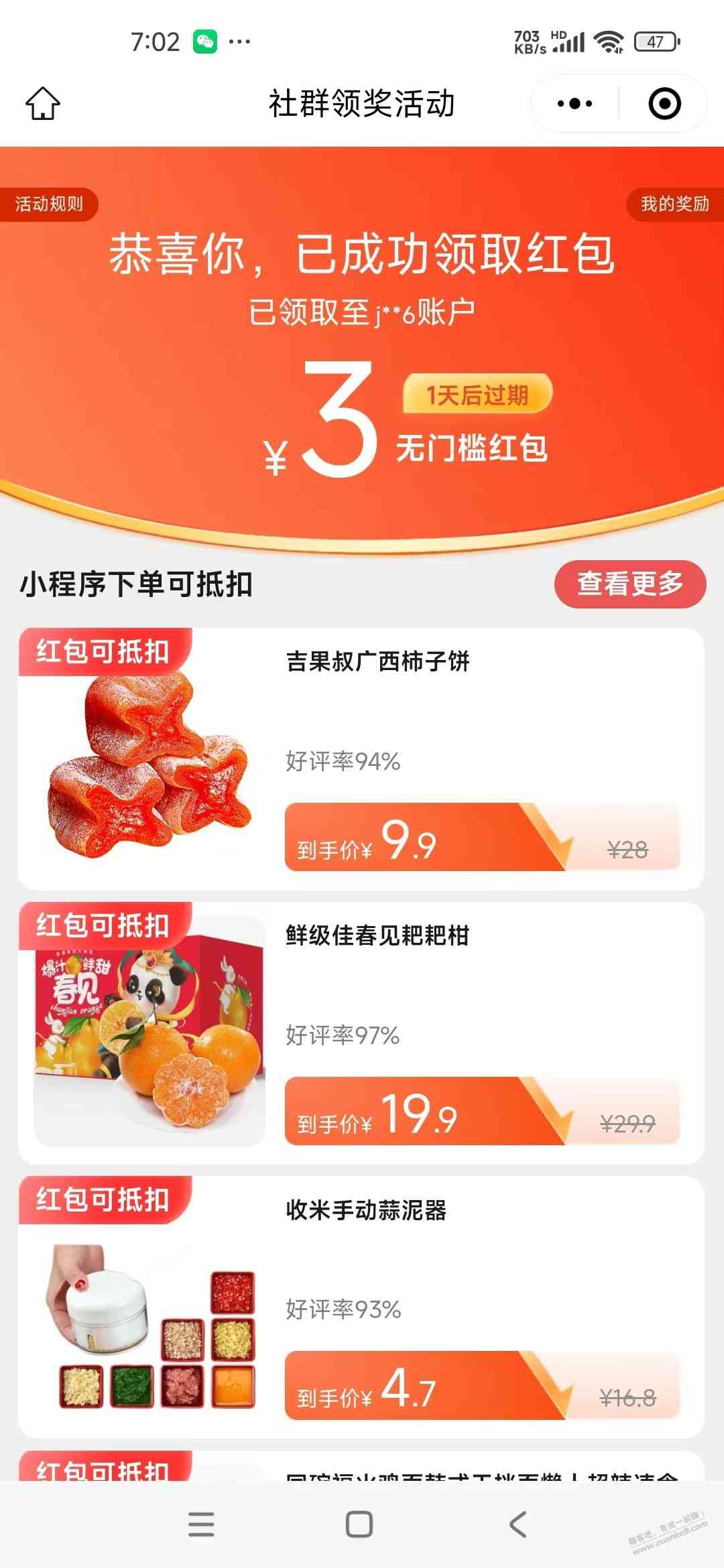Open recent apps from the navigation bar

[201, 1524]
